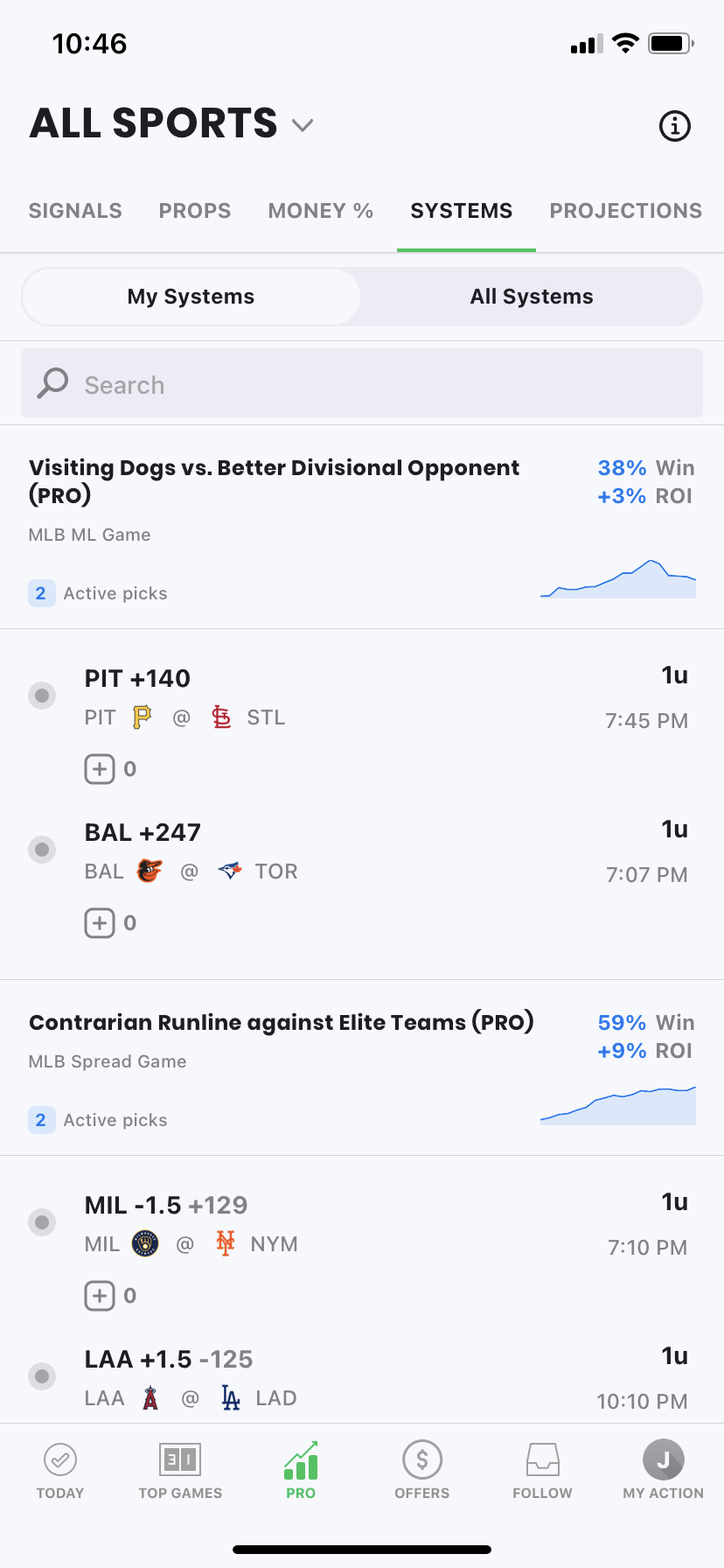This screenshot has height=1568, width=724.
Task: Switch to the Offers tab
Action: tap(421, 1470)
